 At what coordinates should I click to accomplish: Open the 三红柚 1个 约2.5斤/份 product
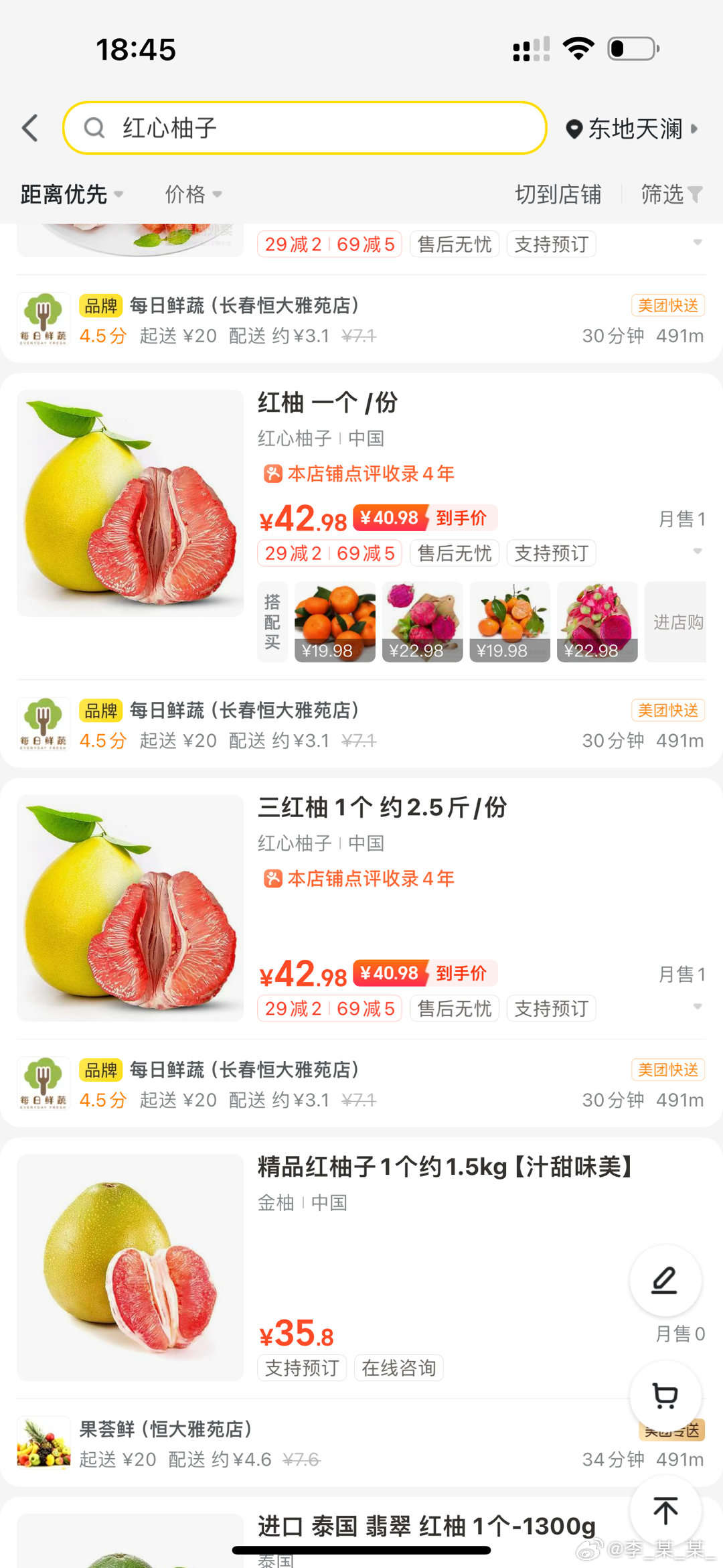tap(382, 808)
